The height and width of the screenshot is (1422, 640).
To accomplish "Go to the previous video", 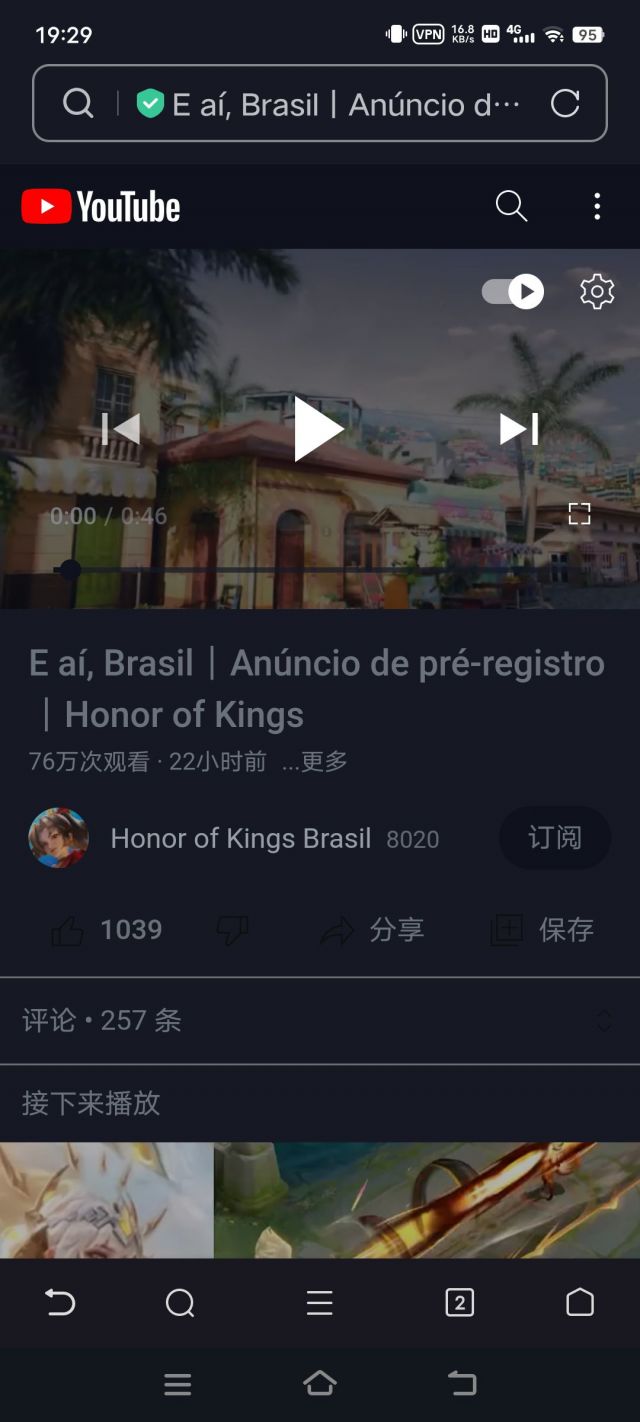I will pyautogui.click(x=121, y=429).
